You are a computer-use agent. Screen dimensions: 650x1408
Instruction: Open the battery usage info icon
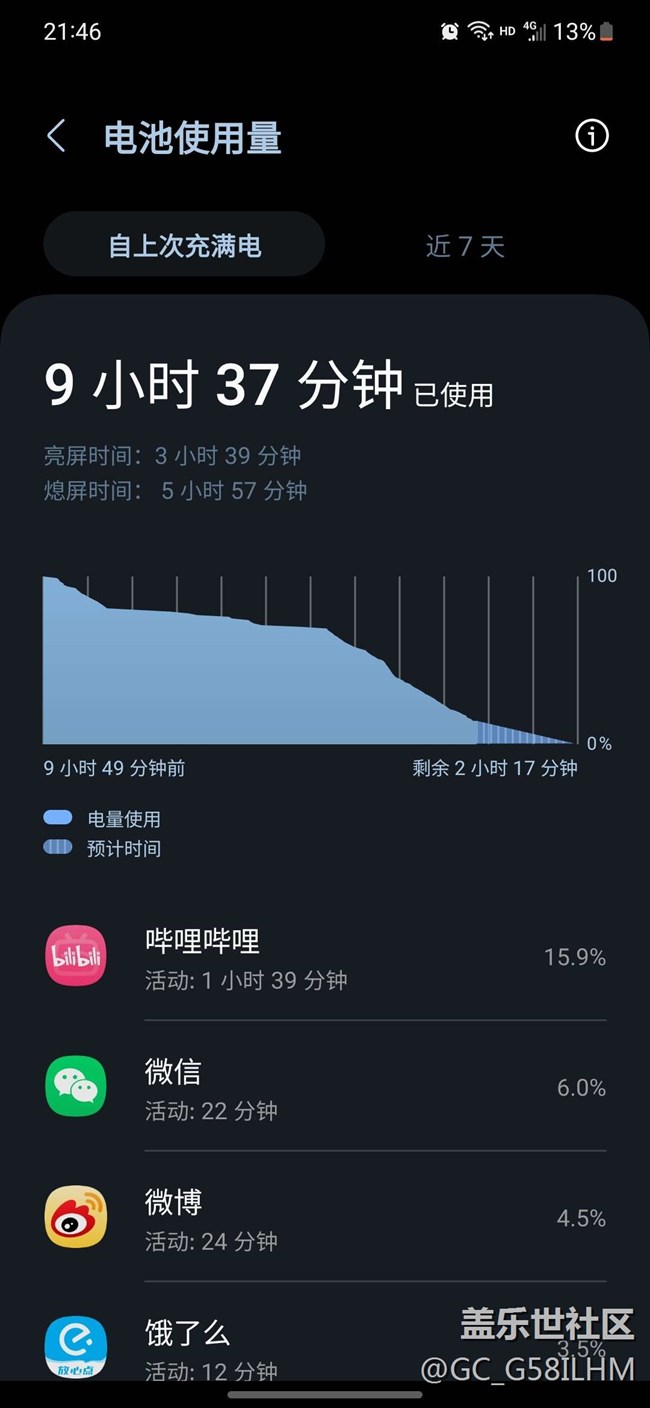(591, 136)
